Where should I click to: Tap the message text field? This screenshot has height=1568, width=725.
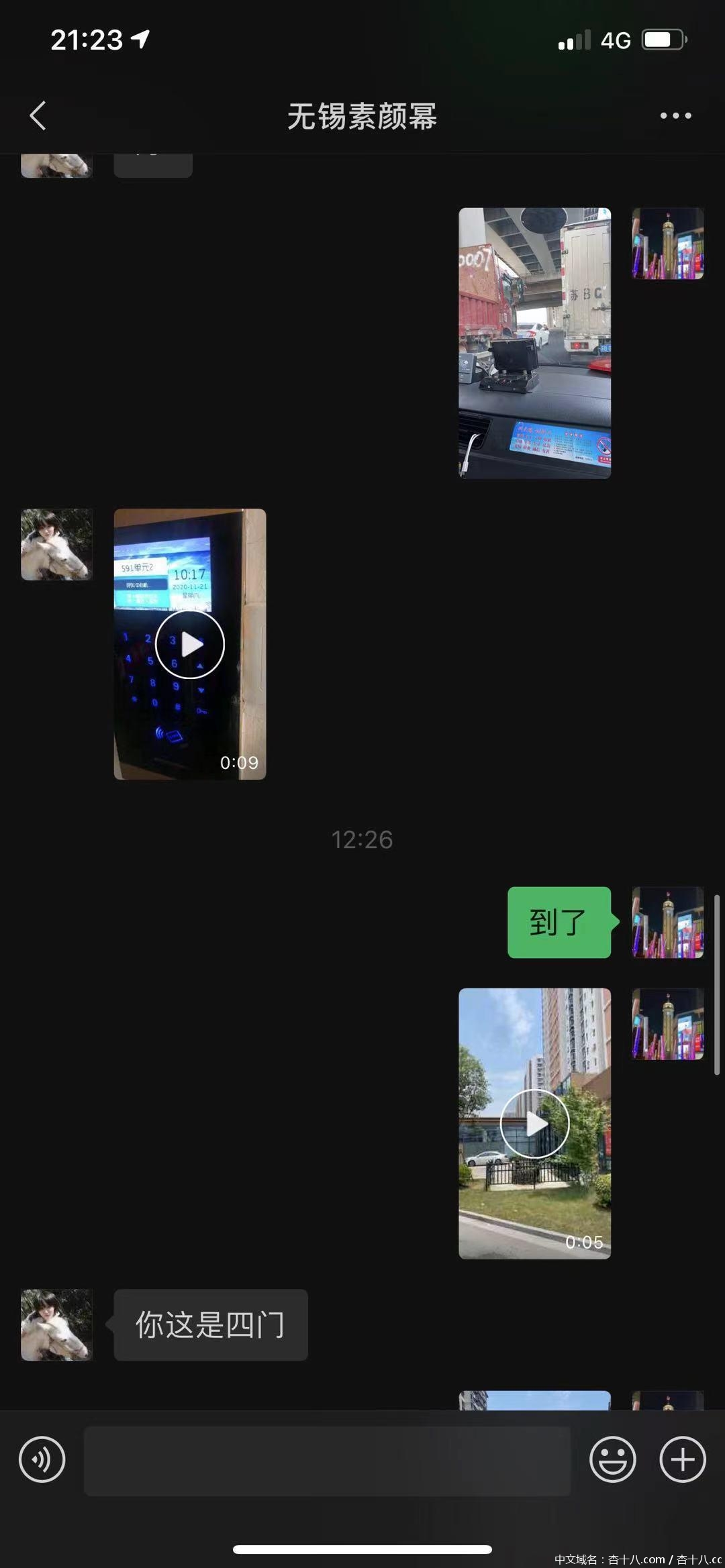click(327, 1461)
